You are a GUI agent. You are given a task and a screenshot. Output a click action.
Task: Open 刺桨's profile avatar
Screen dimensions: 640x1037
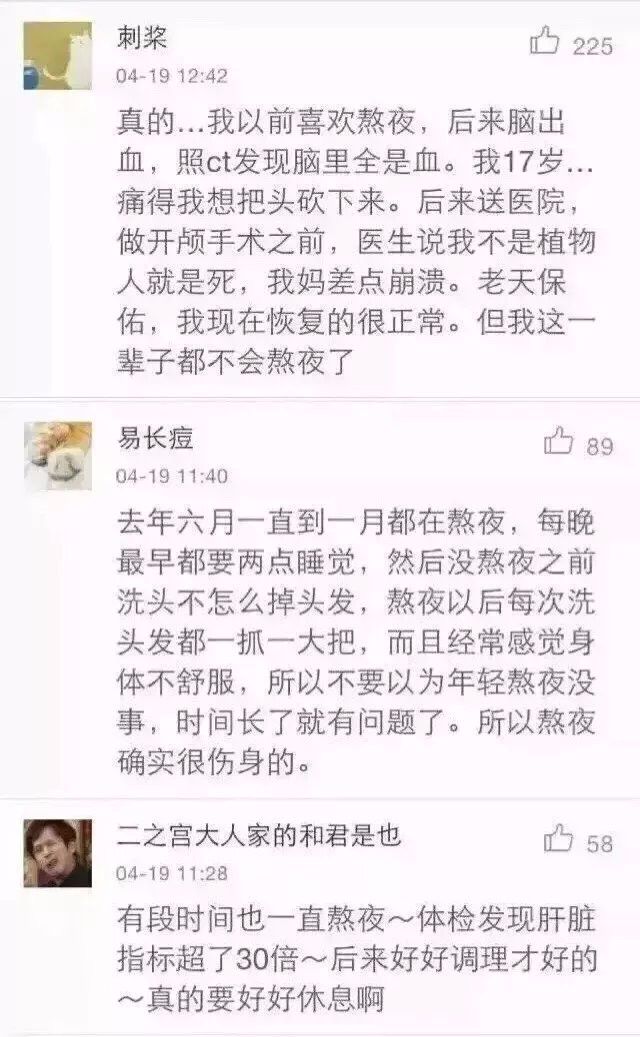tap(57, 56)
